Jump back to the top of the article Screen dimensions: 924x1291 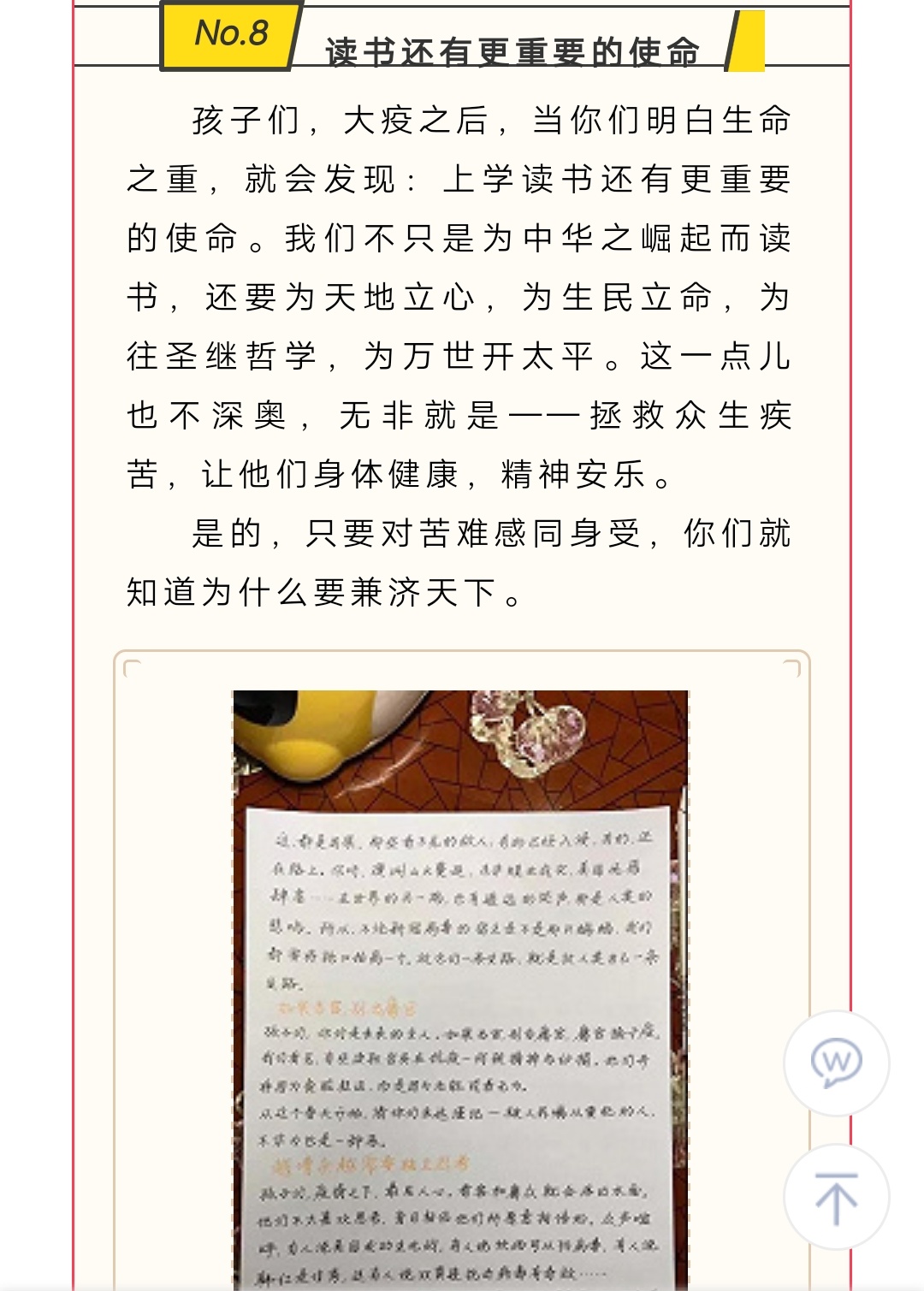[x=836, y=1197]
